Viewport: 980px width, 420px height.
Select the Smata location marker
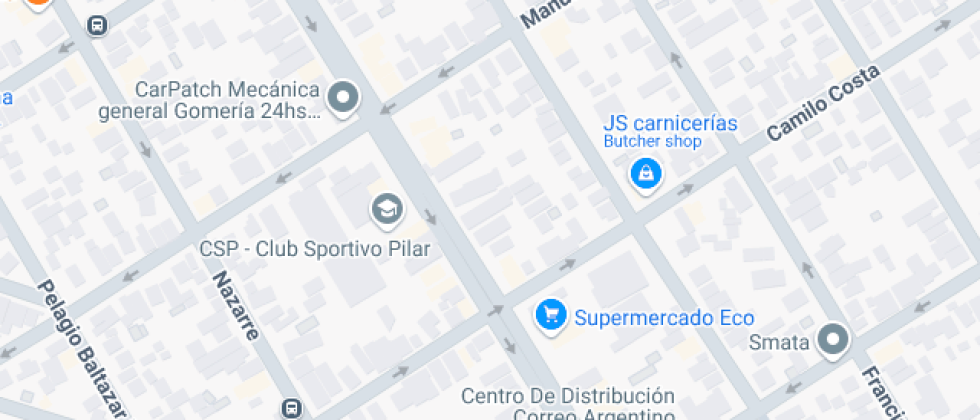832,340
